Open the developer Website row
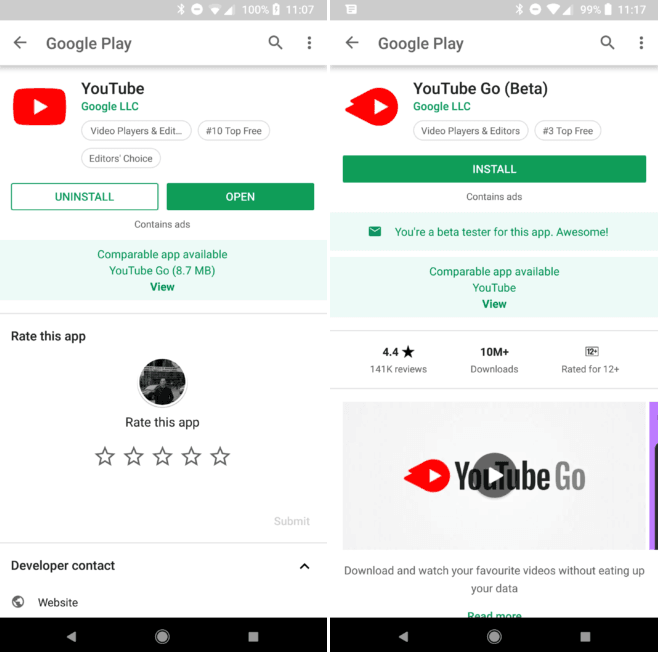Viewport: 658px width, 652px height. coord(57,602)
